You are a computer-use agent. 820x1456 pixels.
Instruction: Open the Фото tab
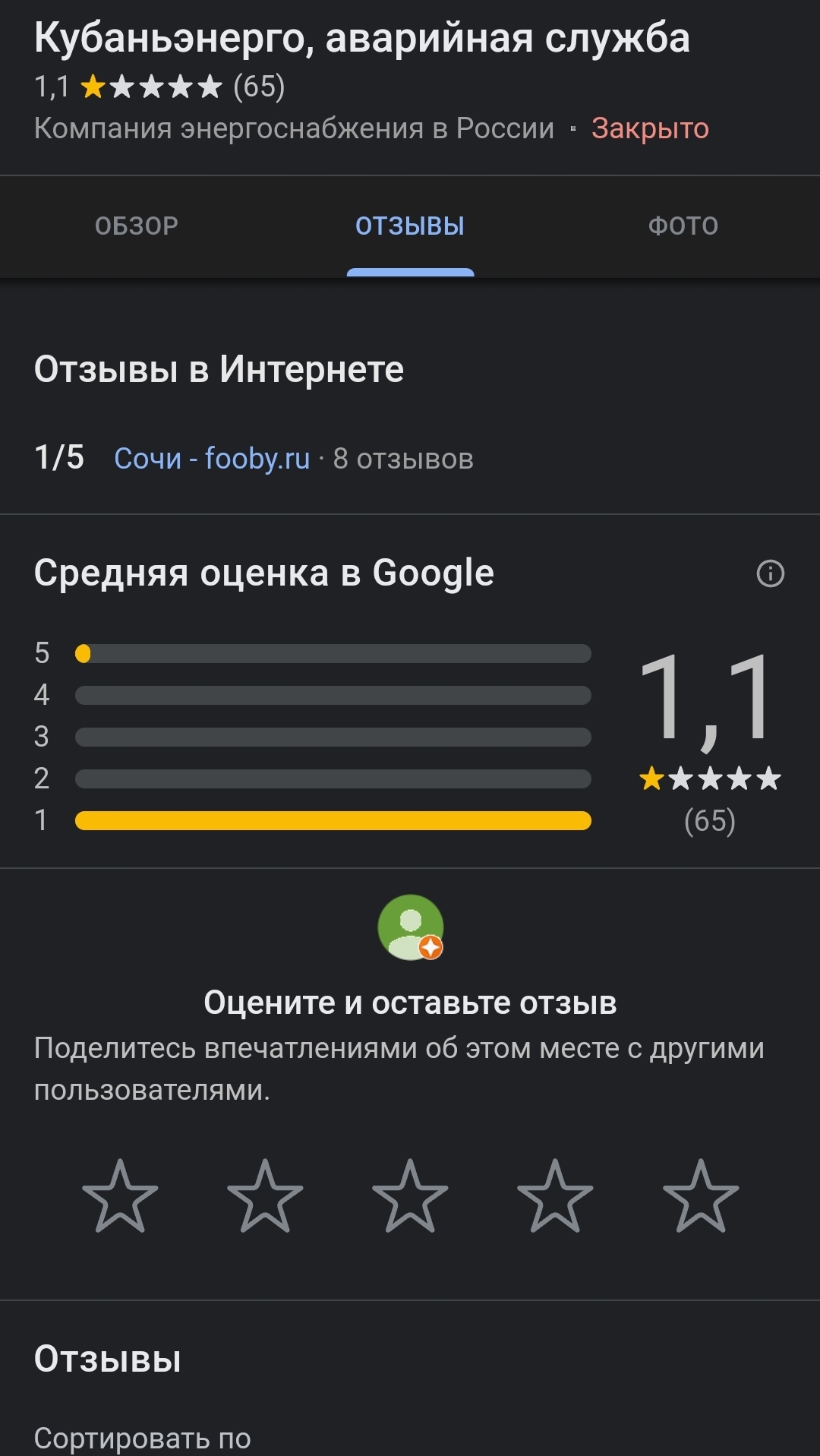pyautogui.click(x=683, y=226)
